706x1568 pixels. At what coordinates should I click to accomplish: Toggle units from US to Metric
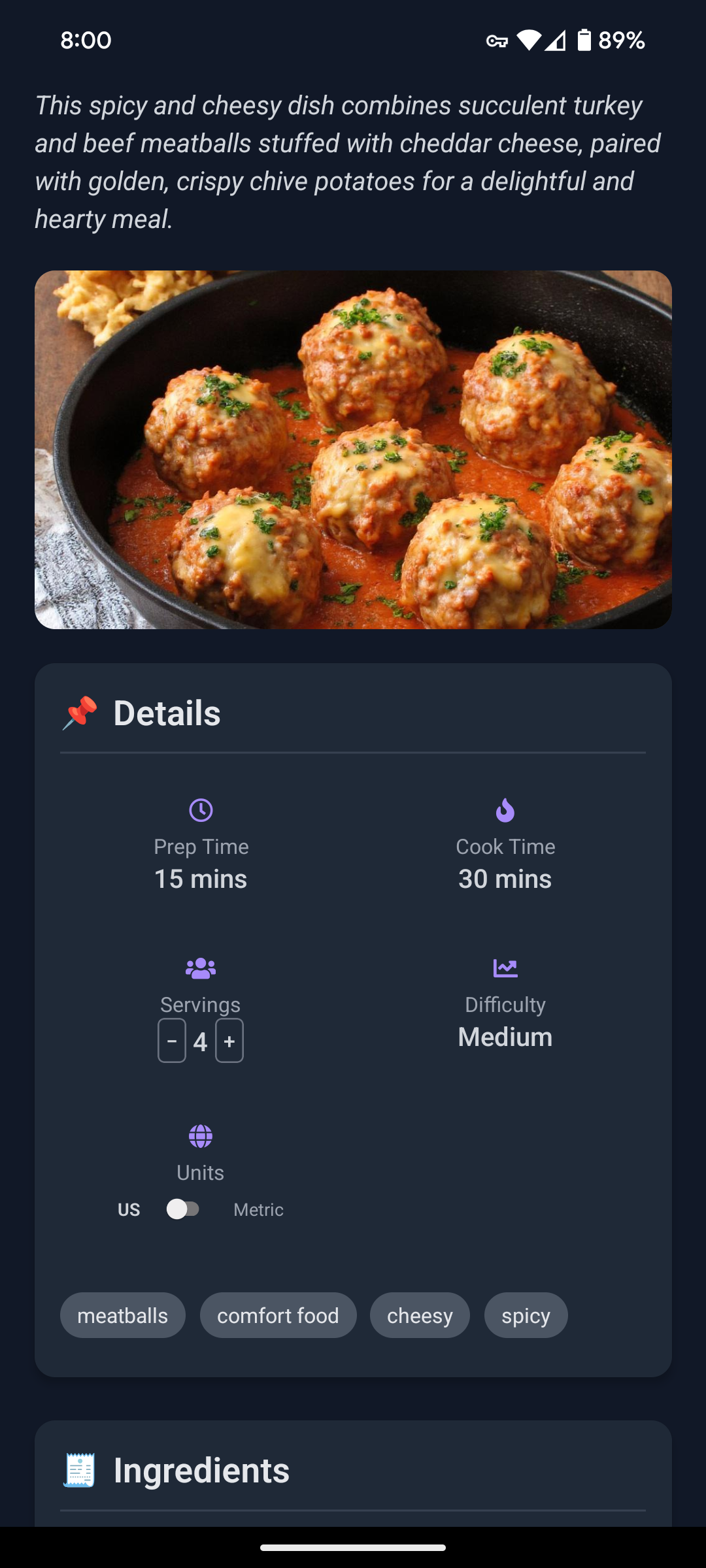(184, 1209)
